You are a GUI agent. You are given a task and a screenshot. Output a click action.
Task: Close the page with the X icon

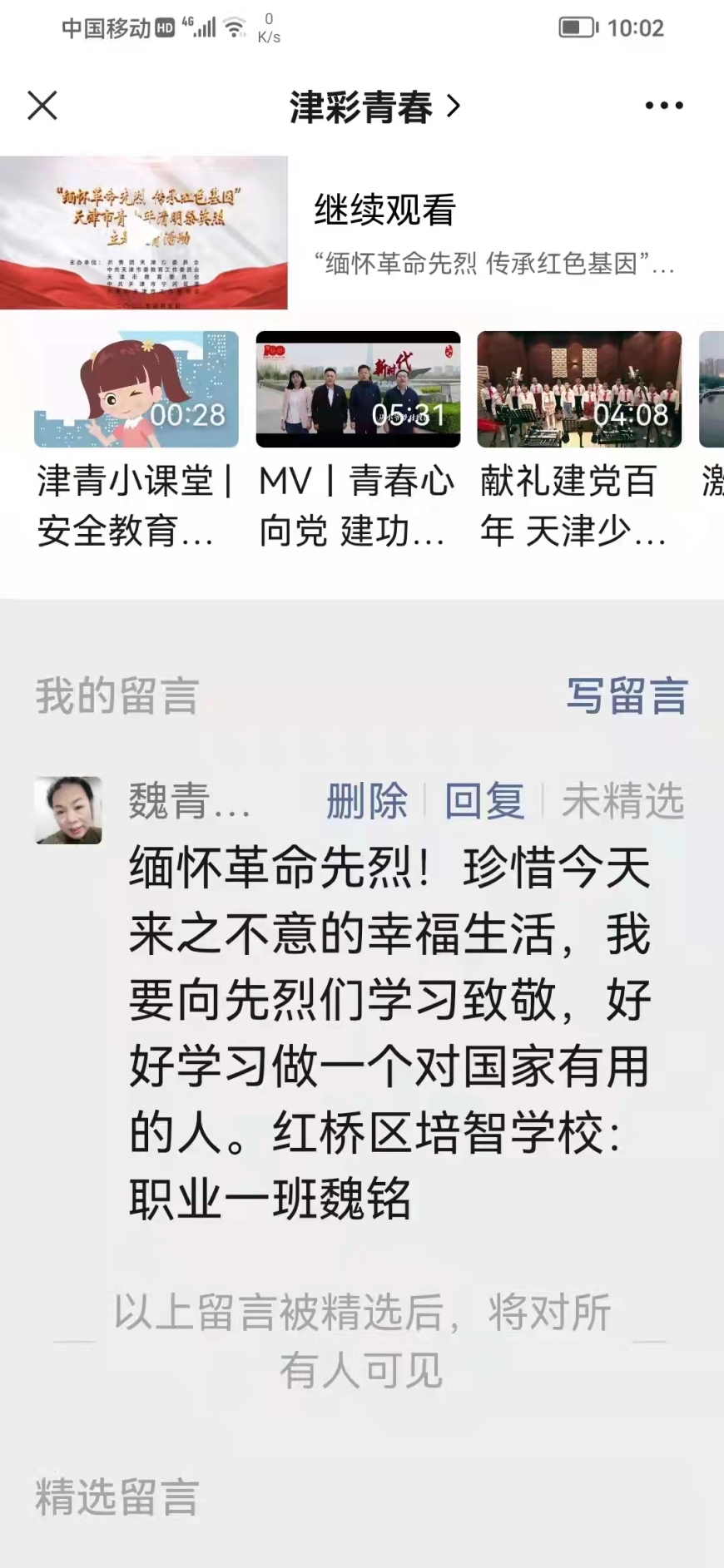coord(42,106)
